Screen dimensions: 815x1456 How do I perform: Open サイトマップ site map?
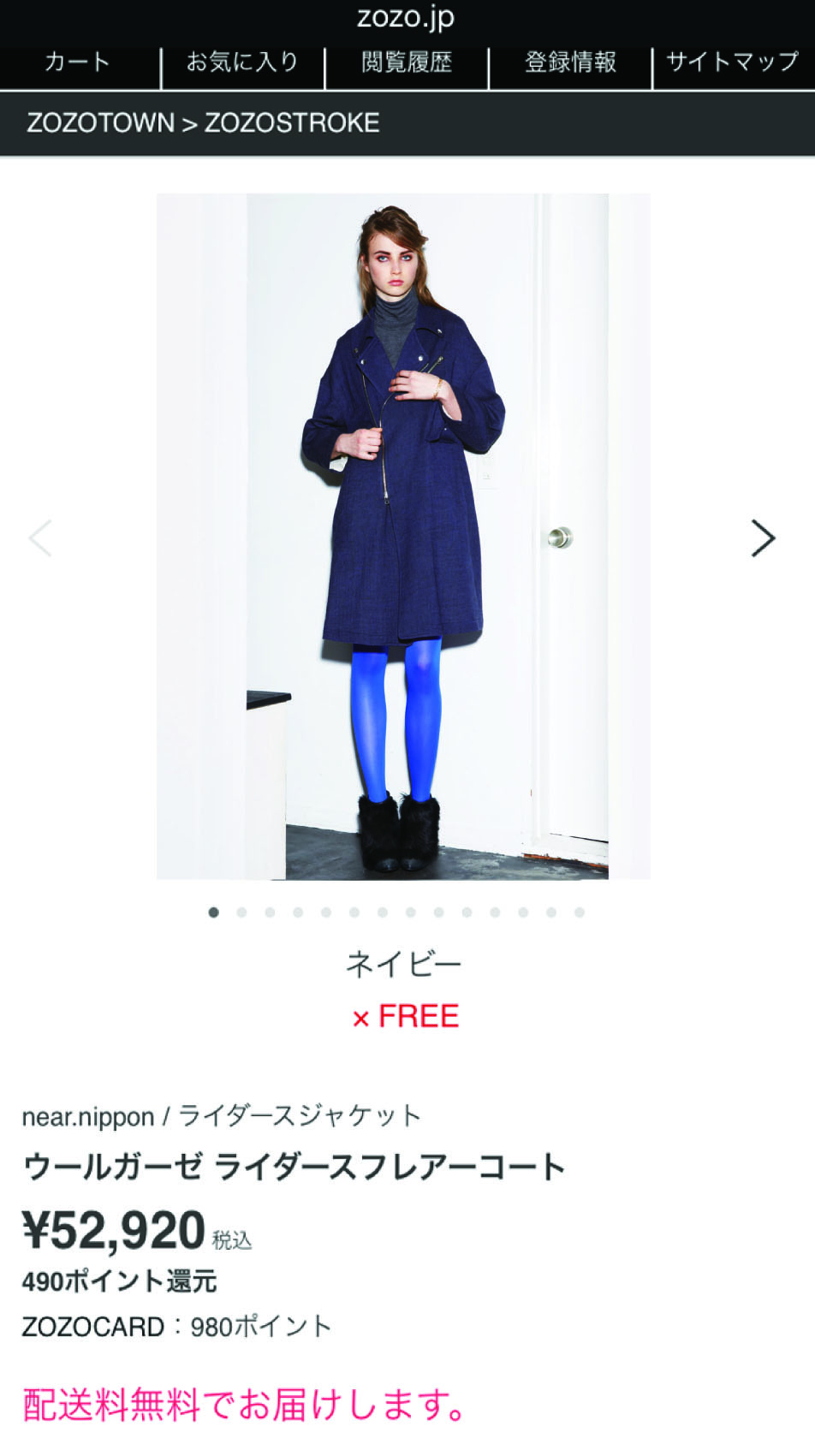click(733, 62)
